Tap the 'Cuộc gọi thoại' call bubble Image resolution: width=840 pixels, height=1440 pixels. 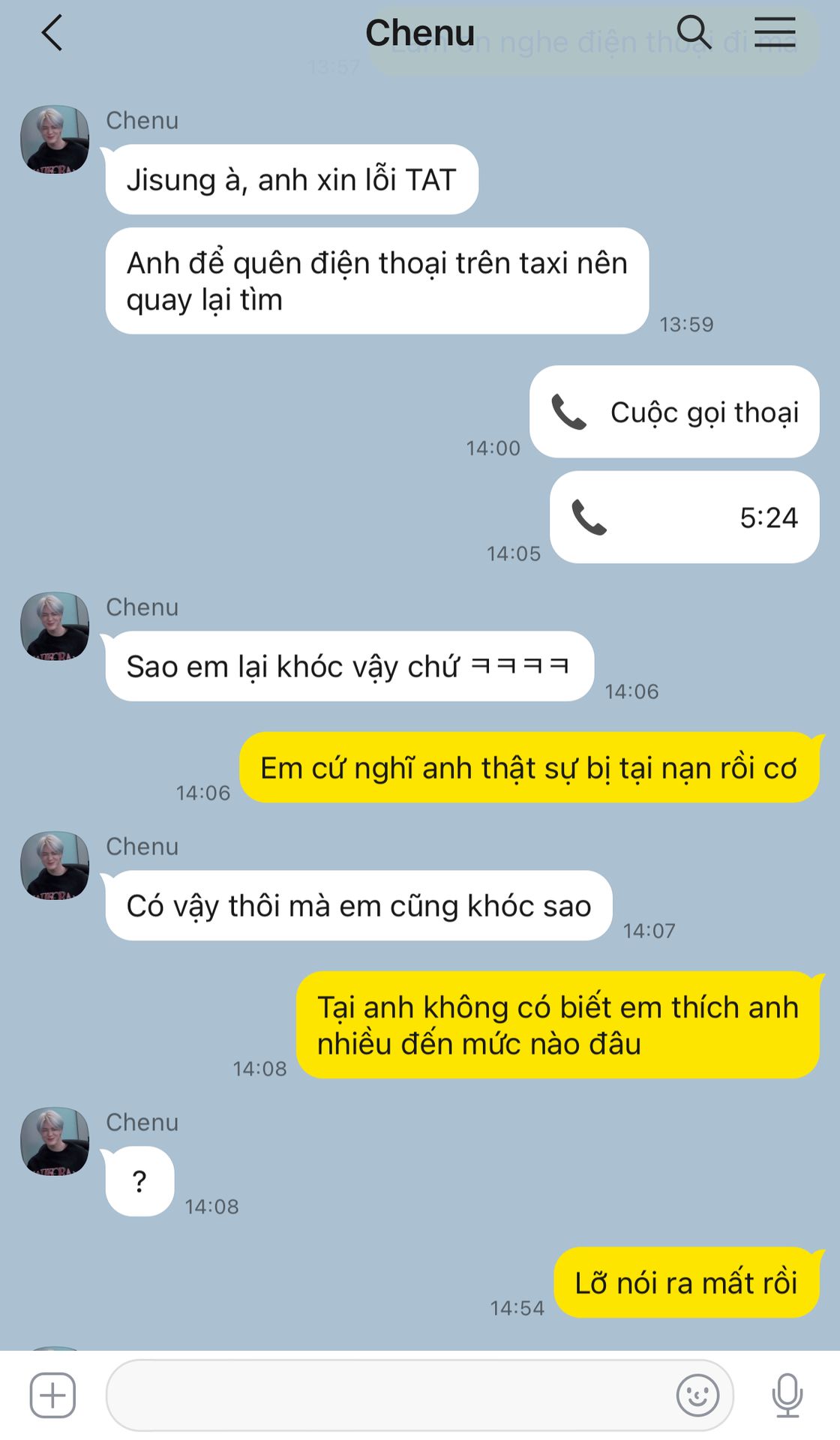[674, 412]
